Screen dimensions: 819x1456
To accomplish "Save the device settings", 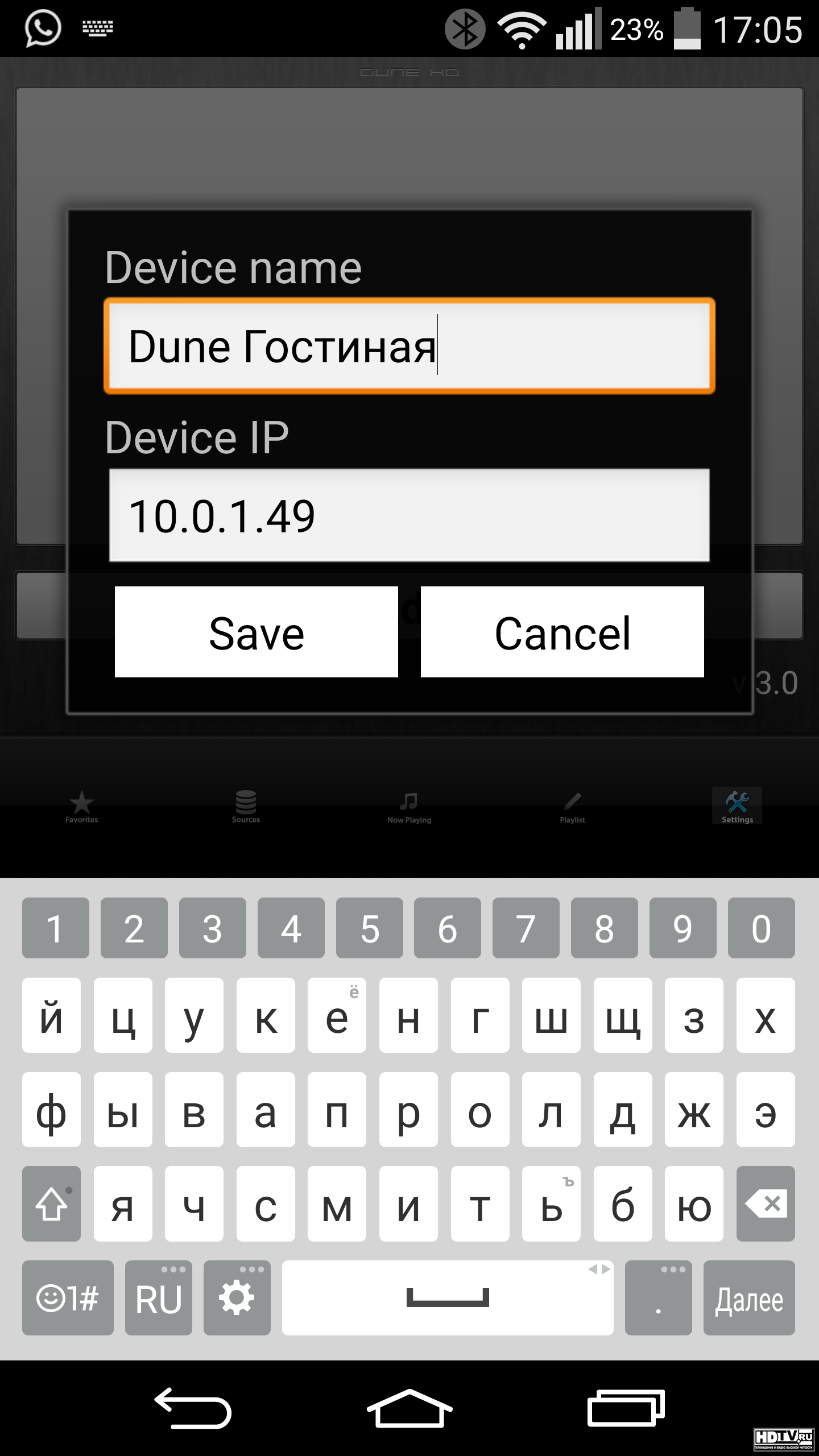I will 256,632.
